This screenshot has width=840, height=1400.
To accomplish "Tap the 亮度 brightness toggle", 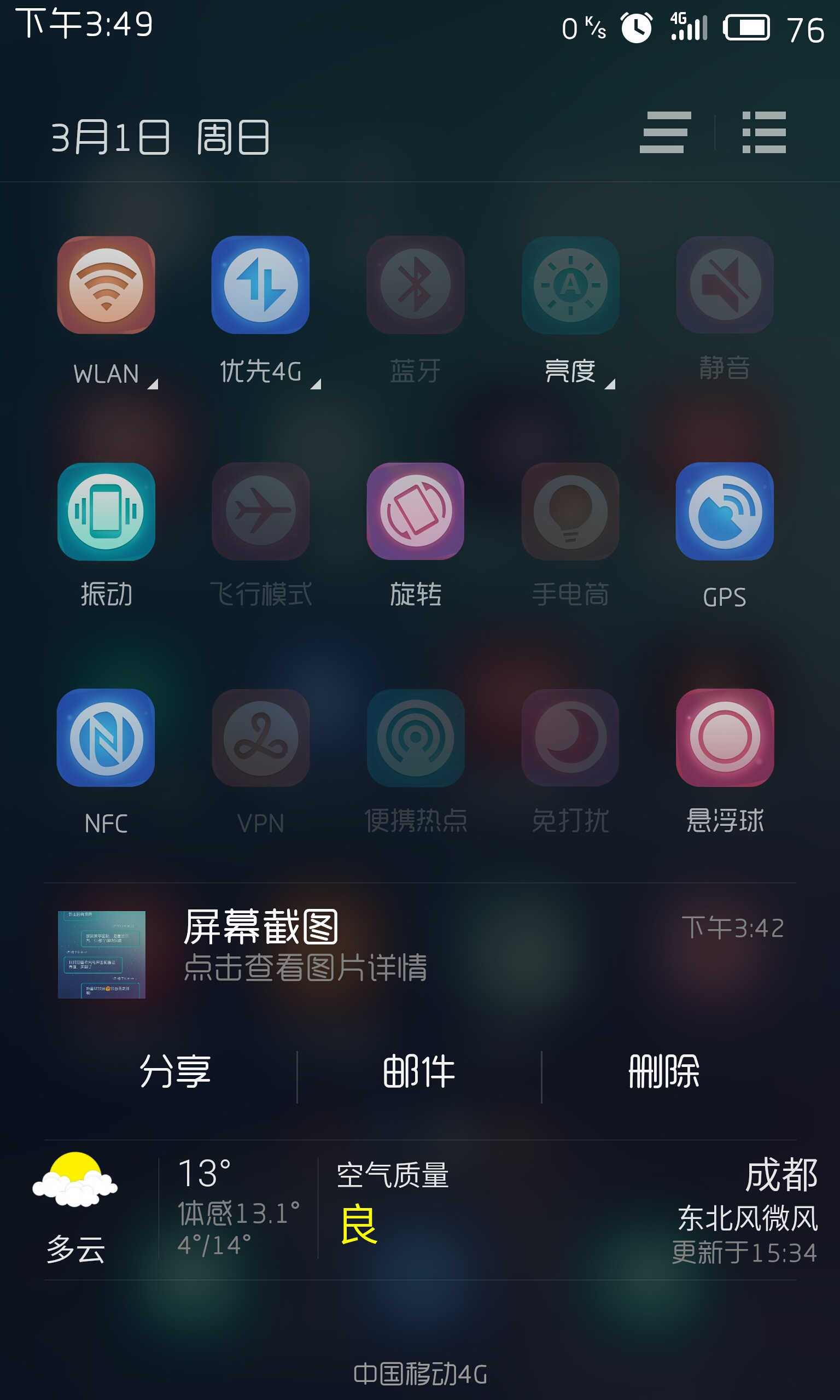I will click(570, 285).
